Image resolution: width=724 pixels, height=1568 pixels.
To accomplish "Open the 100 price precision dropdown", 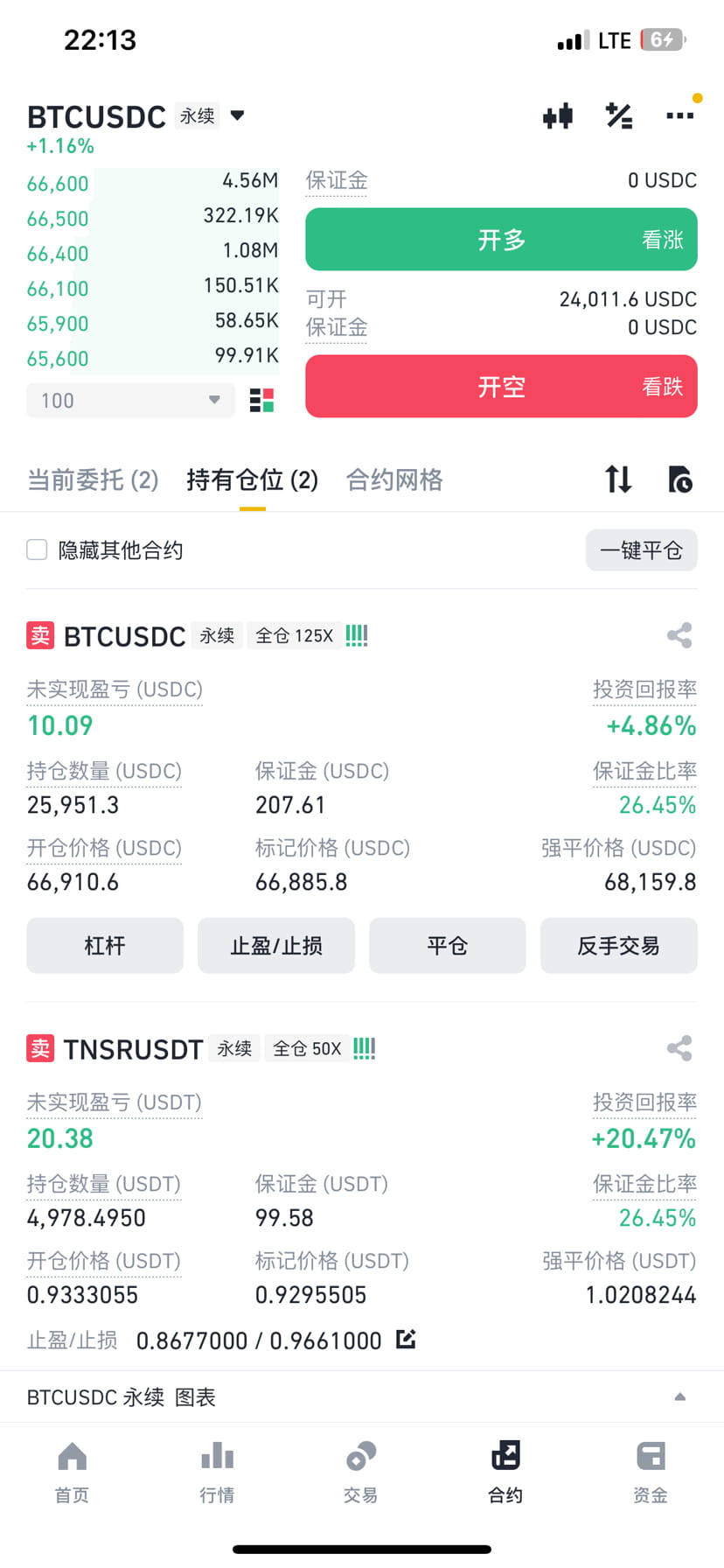I will [x=129, y=400].
